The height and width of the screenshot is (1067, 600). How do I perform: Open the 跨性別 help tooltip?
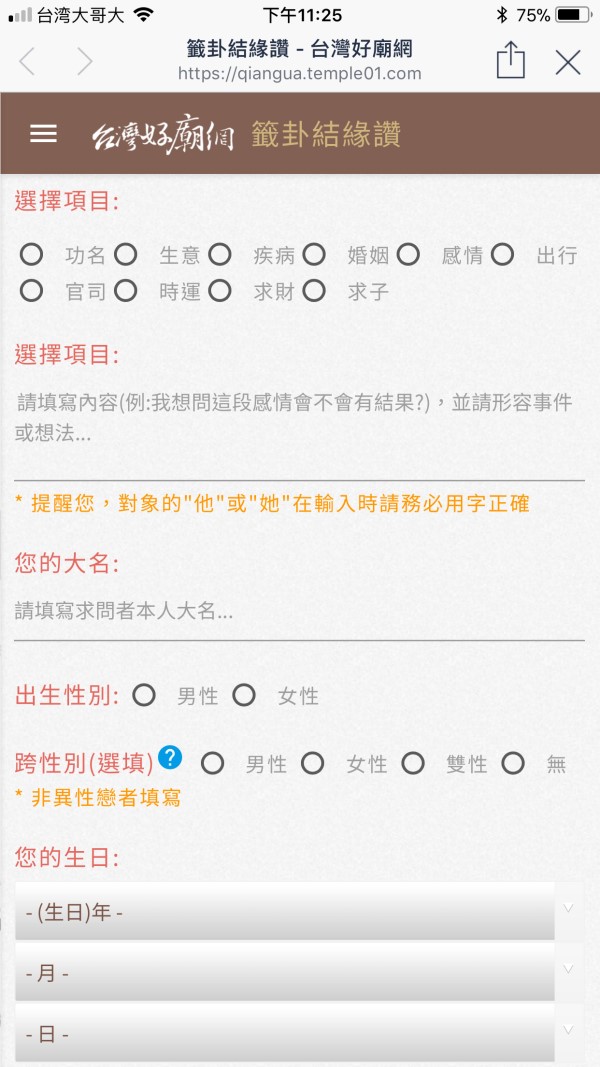pos(170,758)
